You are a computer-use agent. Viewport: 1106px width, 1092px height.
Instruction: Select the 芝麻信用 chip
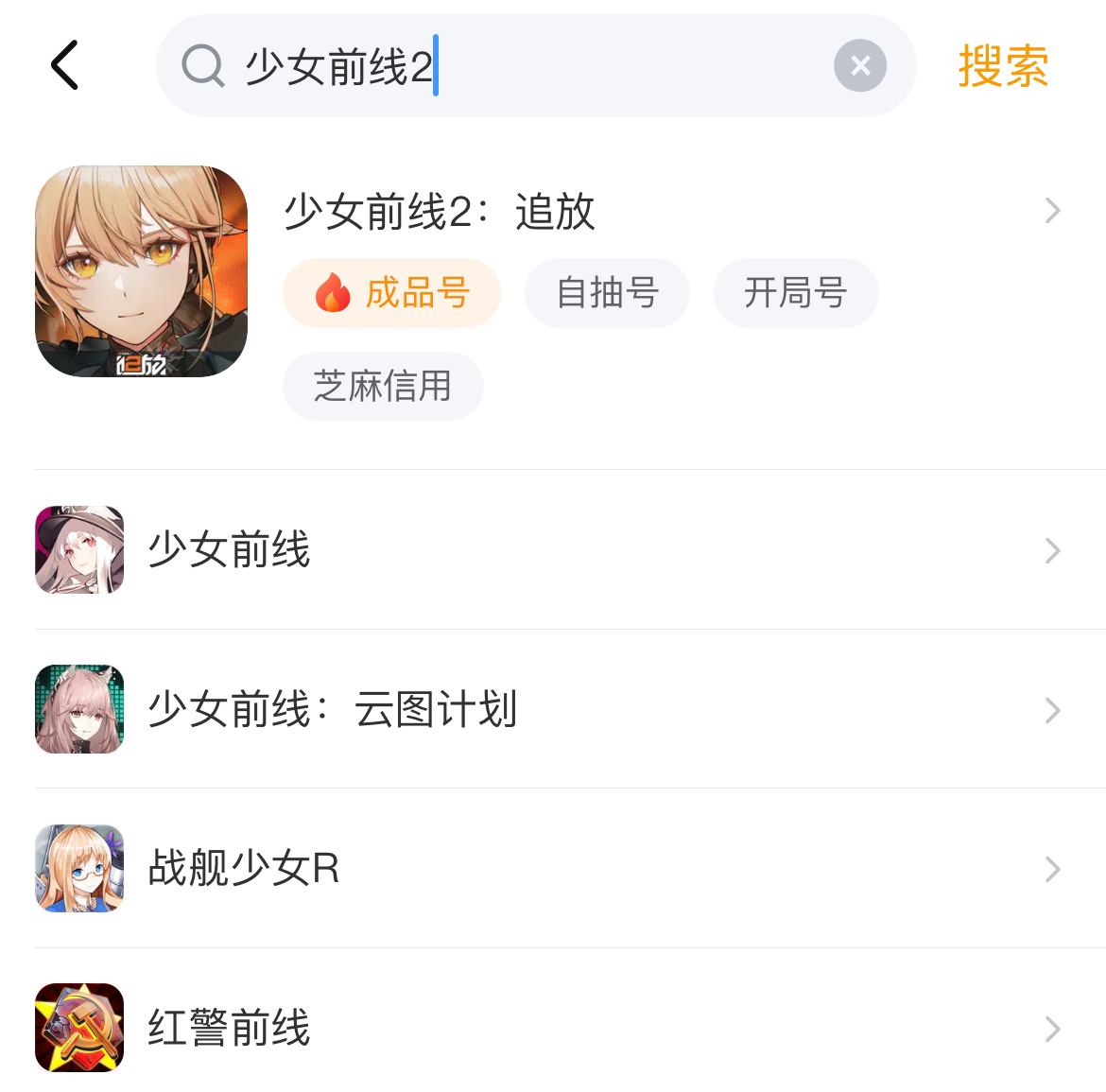(x=383, y=386)
